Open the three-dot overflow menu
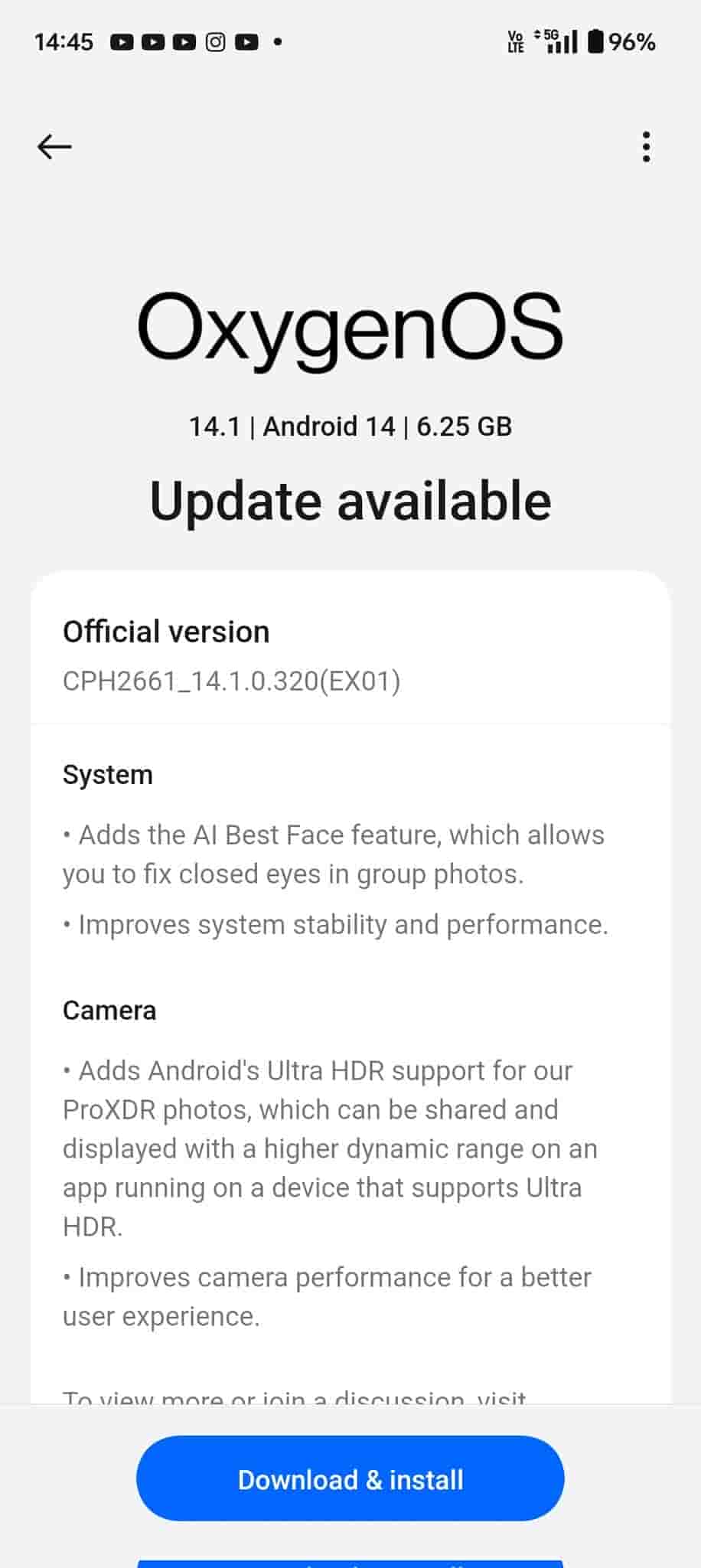This screenshot has height=1568, width=701. coord(647,146)
